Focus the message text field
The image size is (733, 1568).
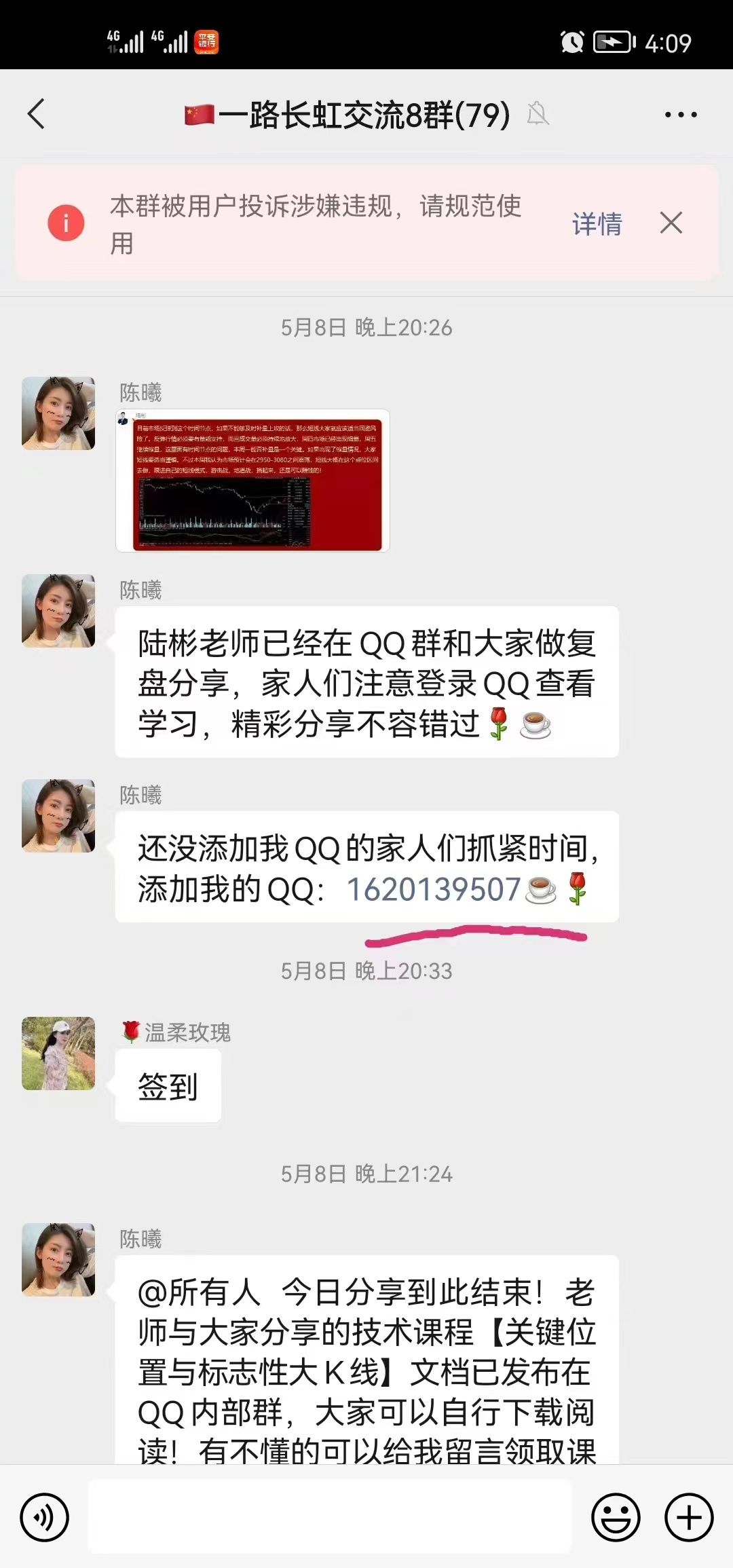pos(330,1517)
